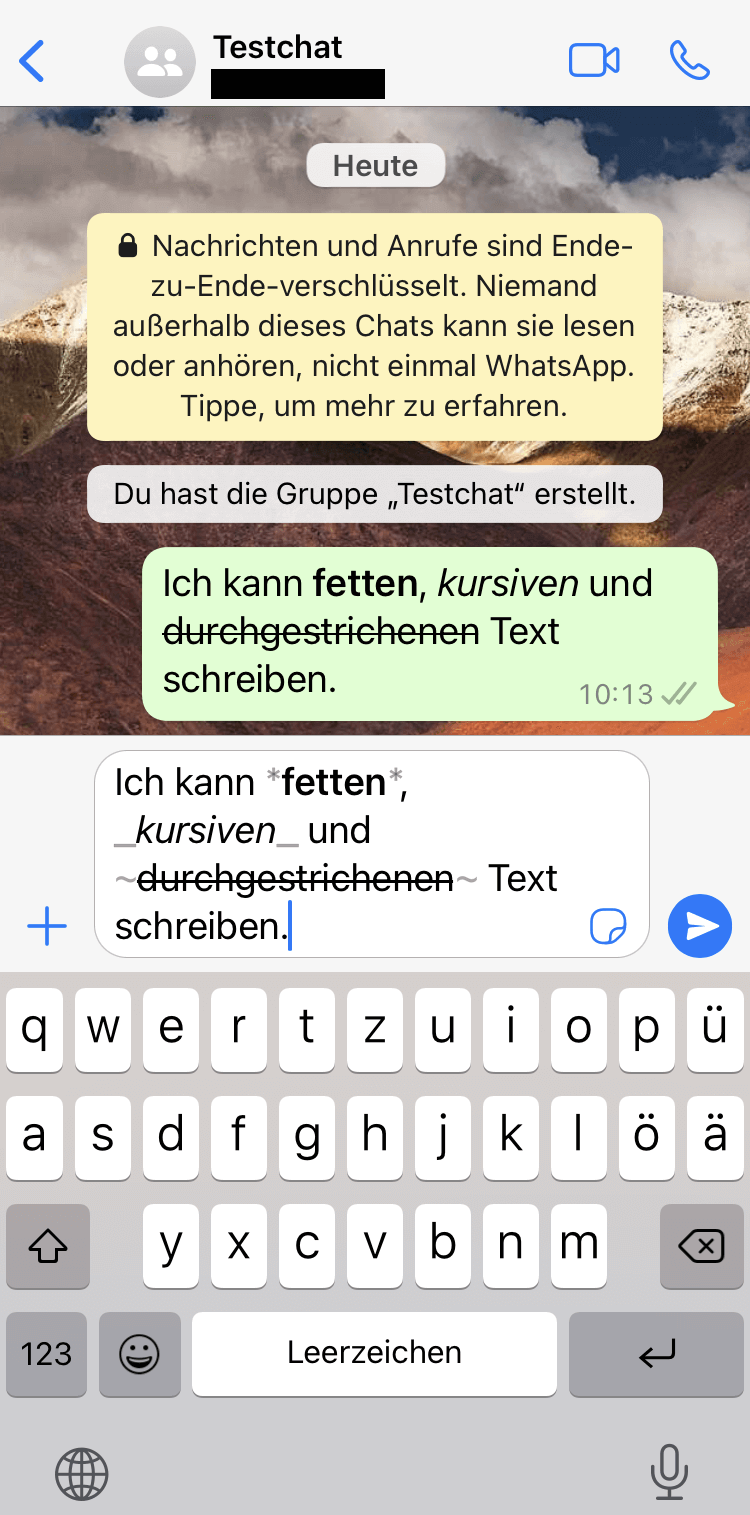Switch keyboard language with the globe key
750x1515 pixels.
pyautogui.click(x=81, y=1473)
